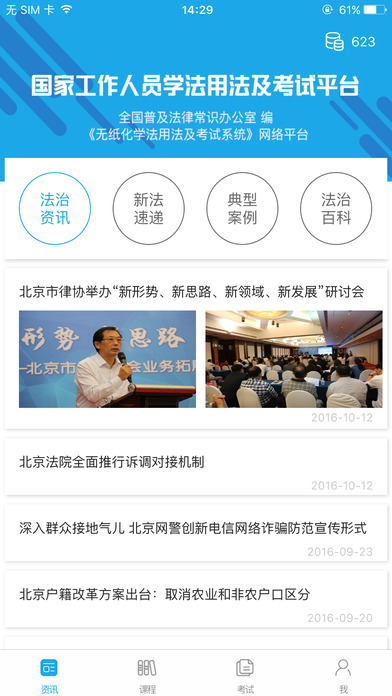Open the coins balance icon
The width and height of the screenshot is (392, 696).
tap(334, 42)
